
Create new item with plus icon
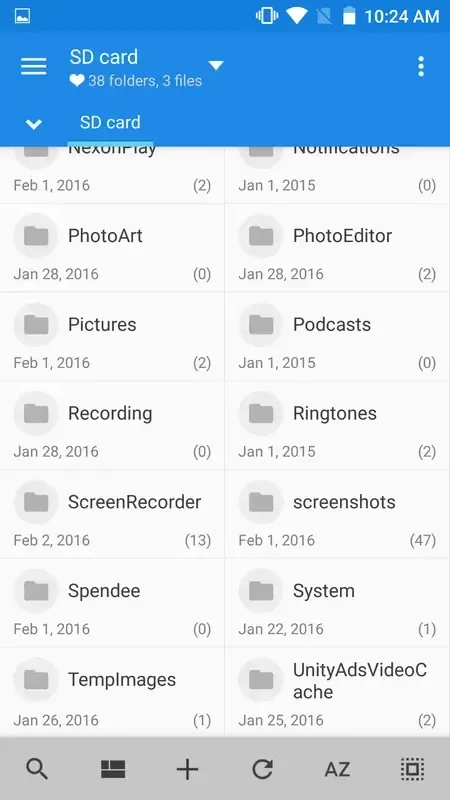(x=187, y=769)
